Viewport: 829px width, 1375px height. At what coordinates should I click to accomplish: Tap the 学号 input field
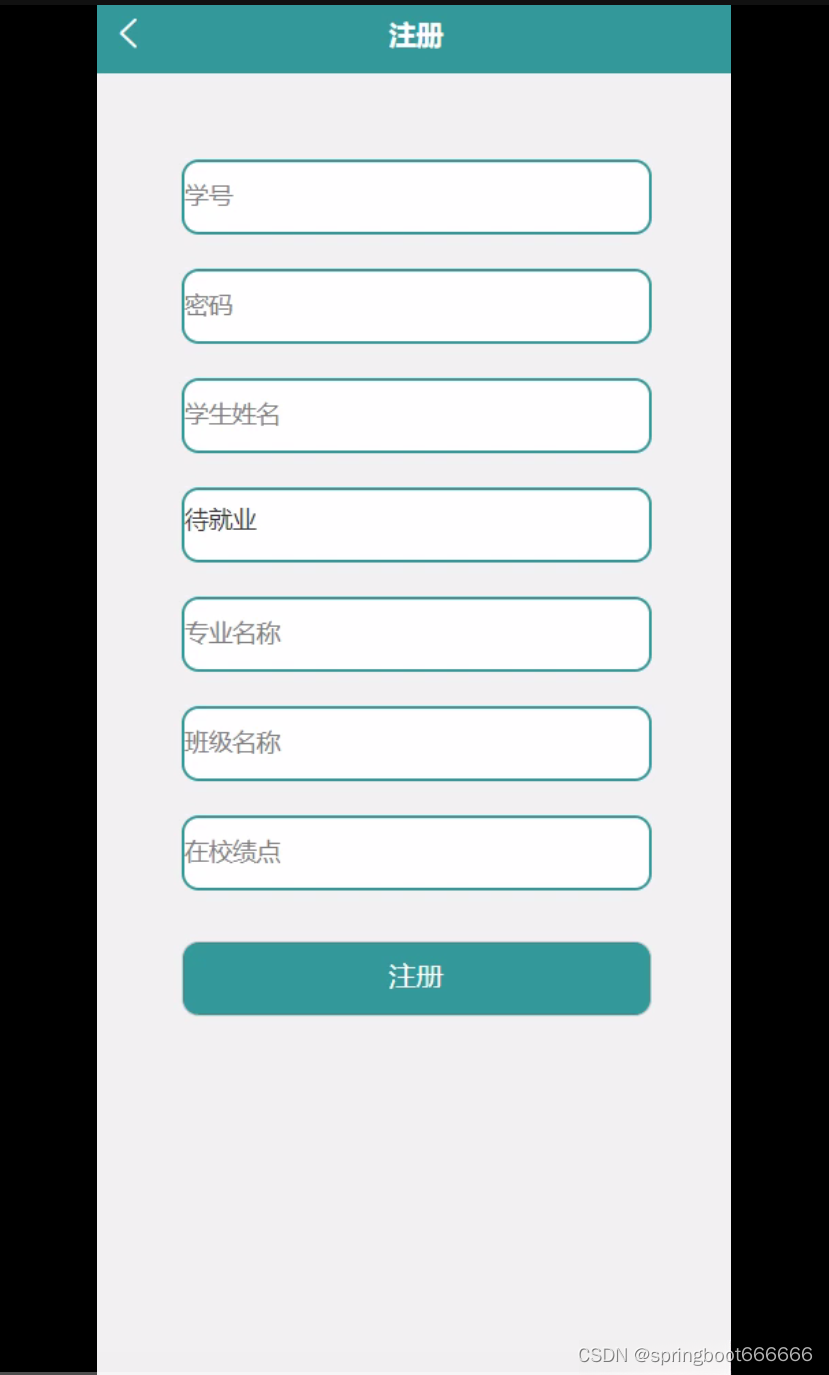(x=416, y=197)
